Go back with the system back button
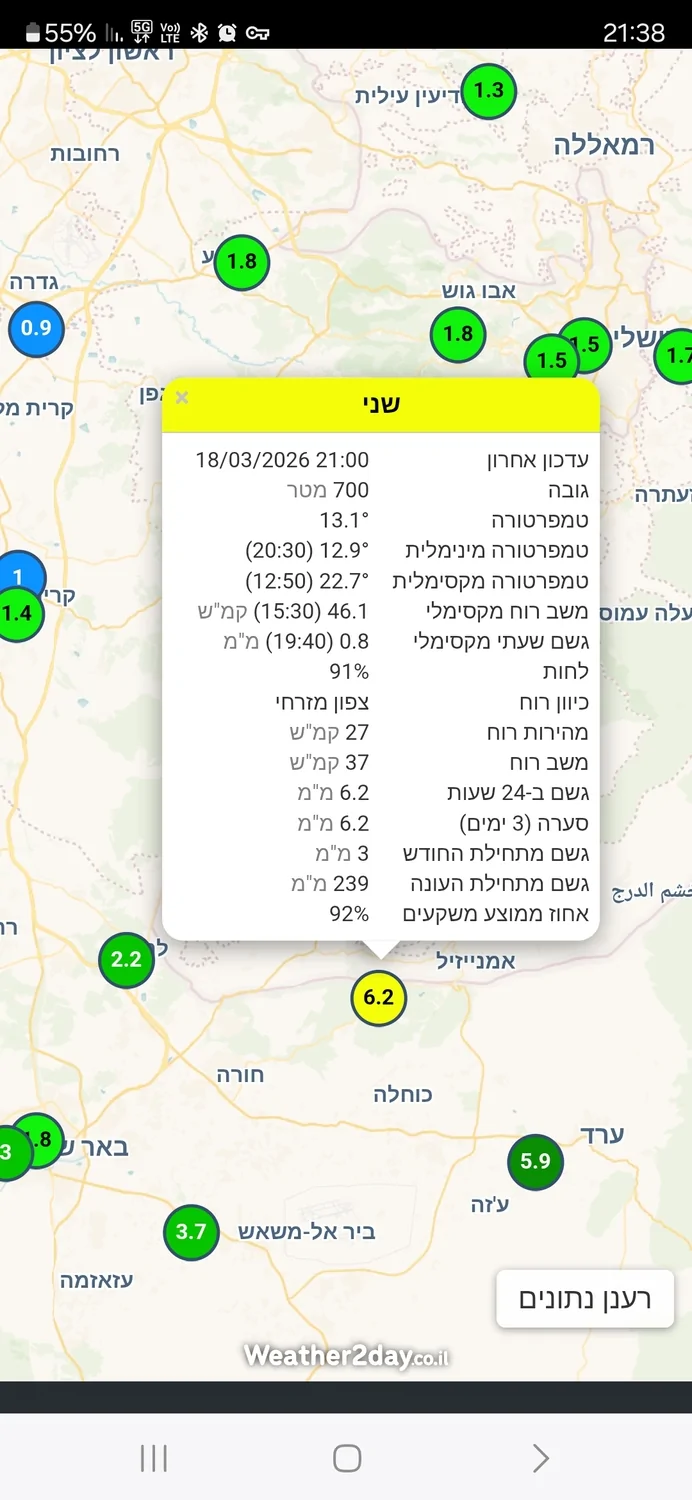Screen dimensions: 692x1500 540,1458
